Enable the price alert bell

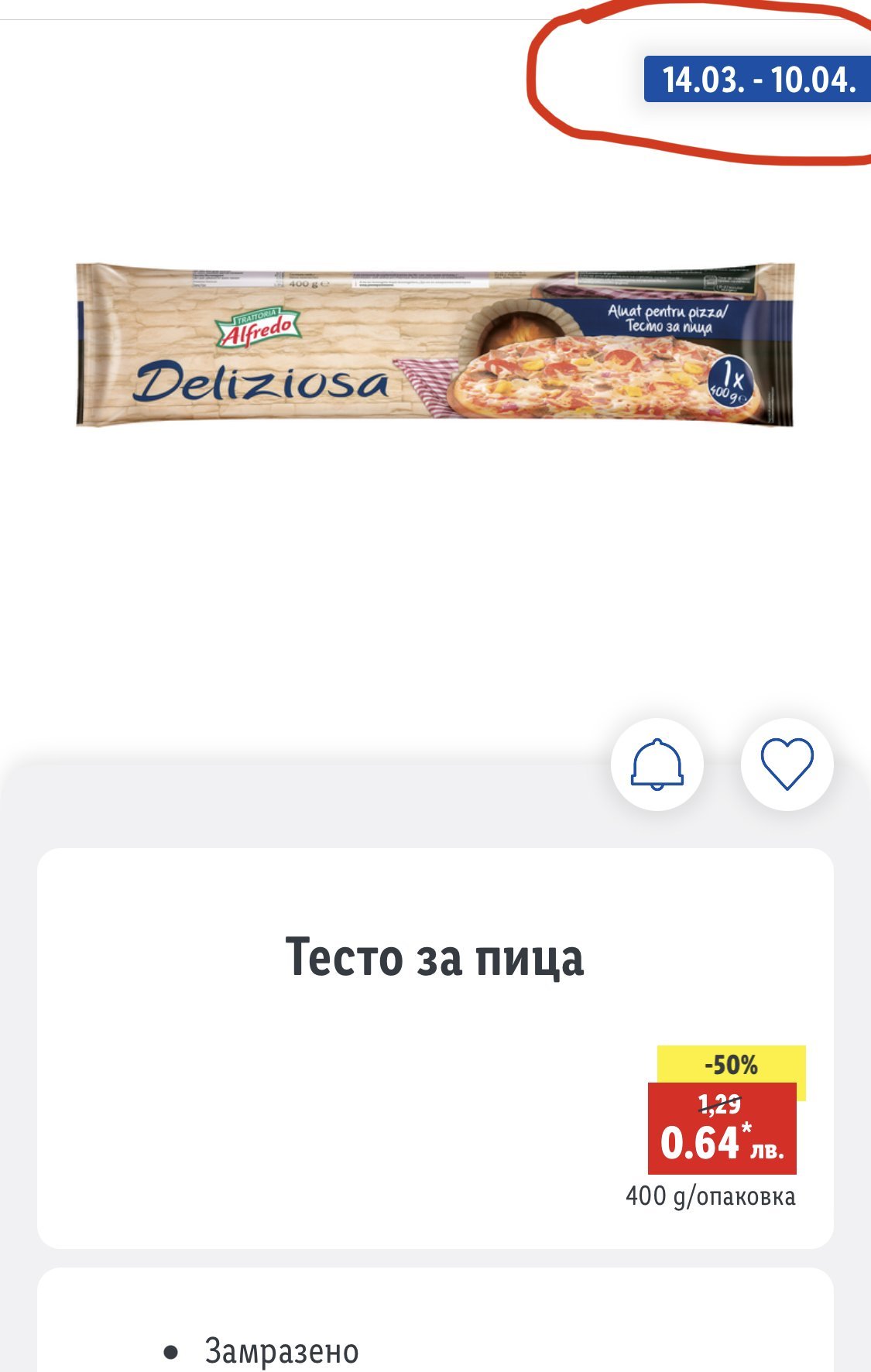tap(657, 765)
